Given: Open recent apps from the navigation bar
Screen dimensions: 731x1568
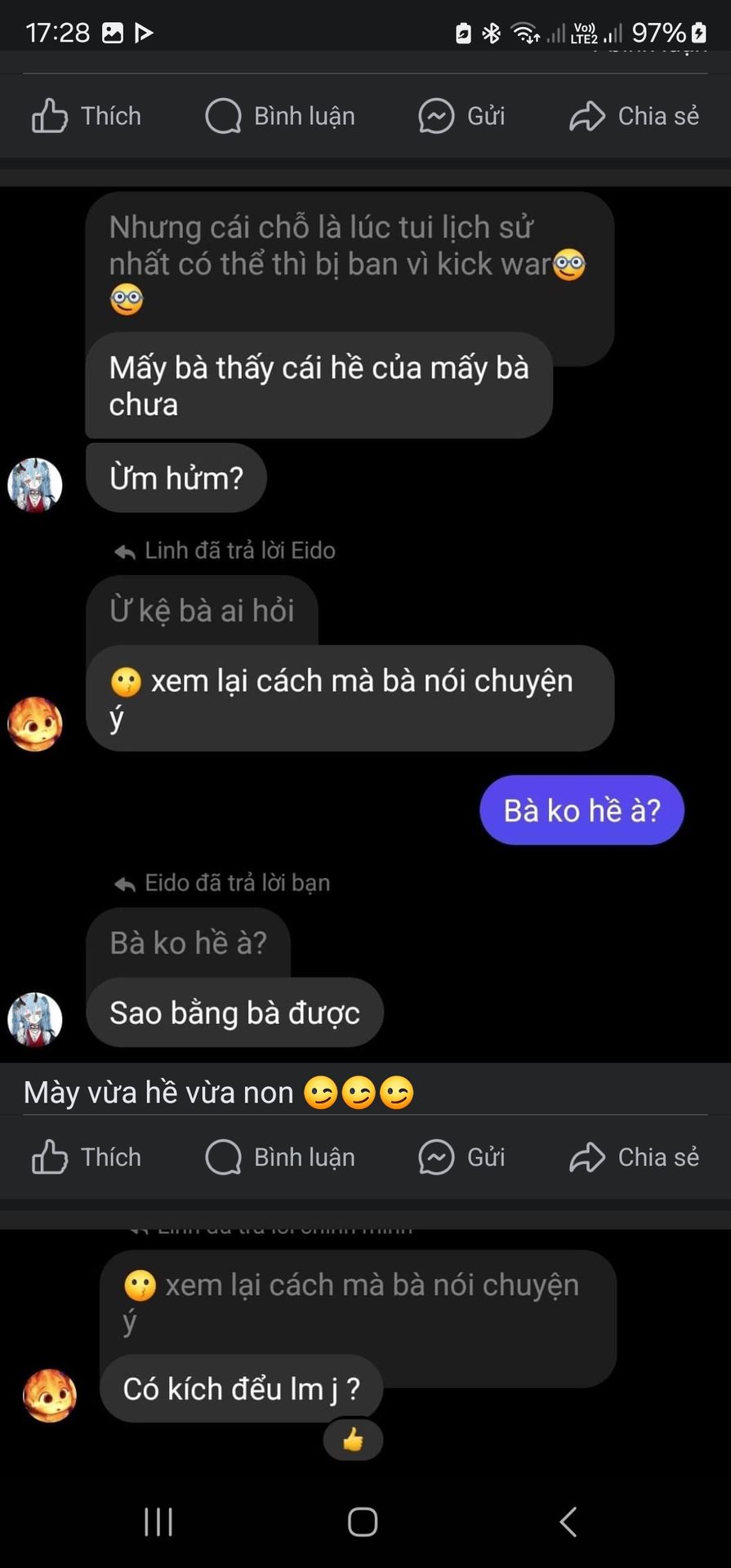Looking at the screenshot, I should tap(158, 1521).
